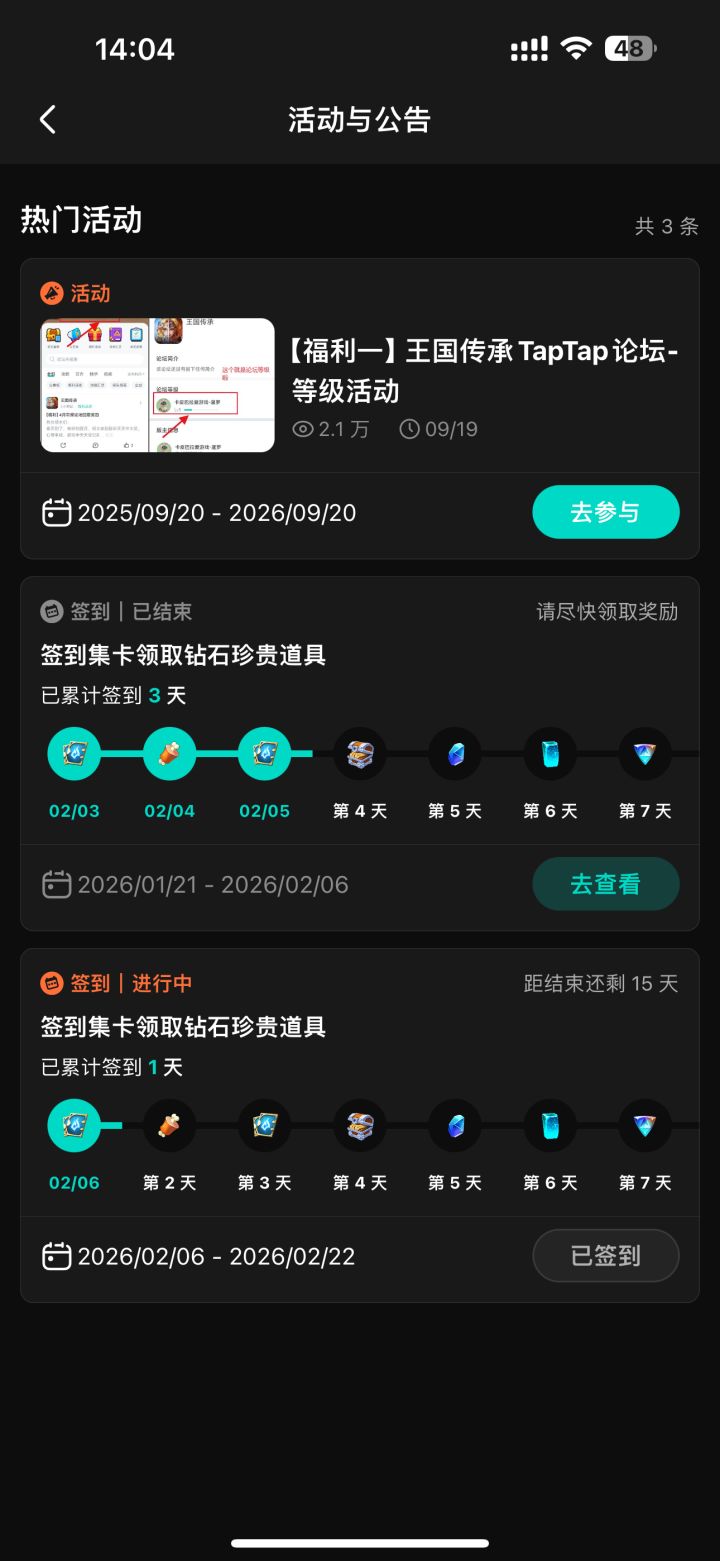
Task: Click the clock icon next to 09/19
Action: (x=410, y=428)
